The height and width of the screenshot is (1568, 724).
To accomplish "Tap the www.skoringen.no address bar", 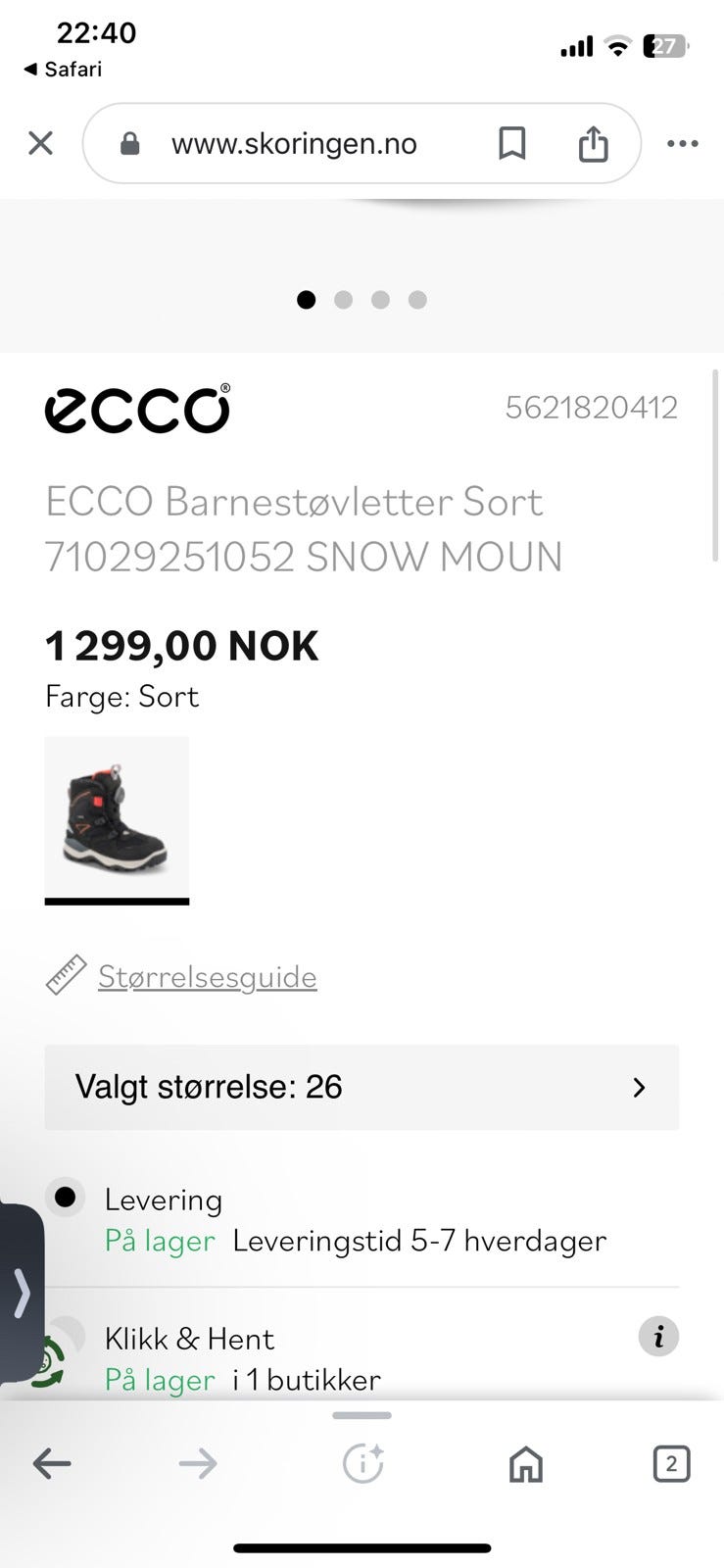I will [294, 144].
